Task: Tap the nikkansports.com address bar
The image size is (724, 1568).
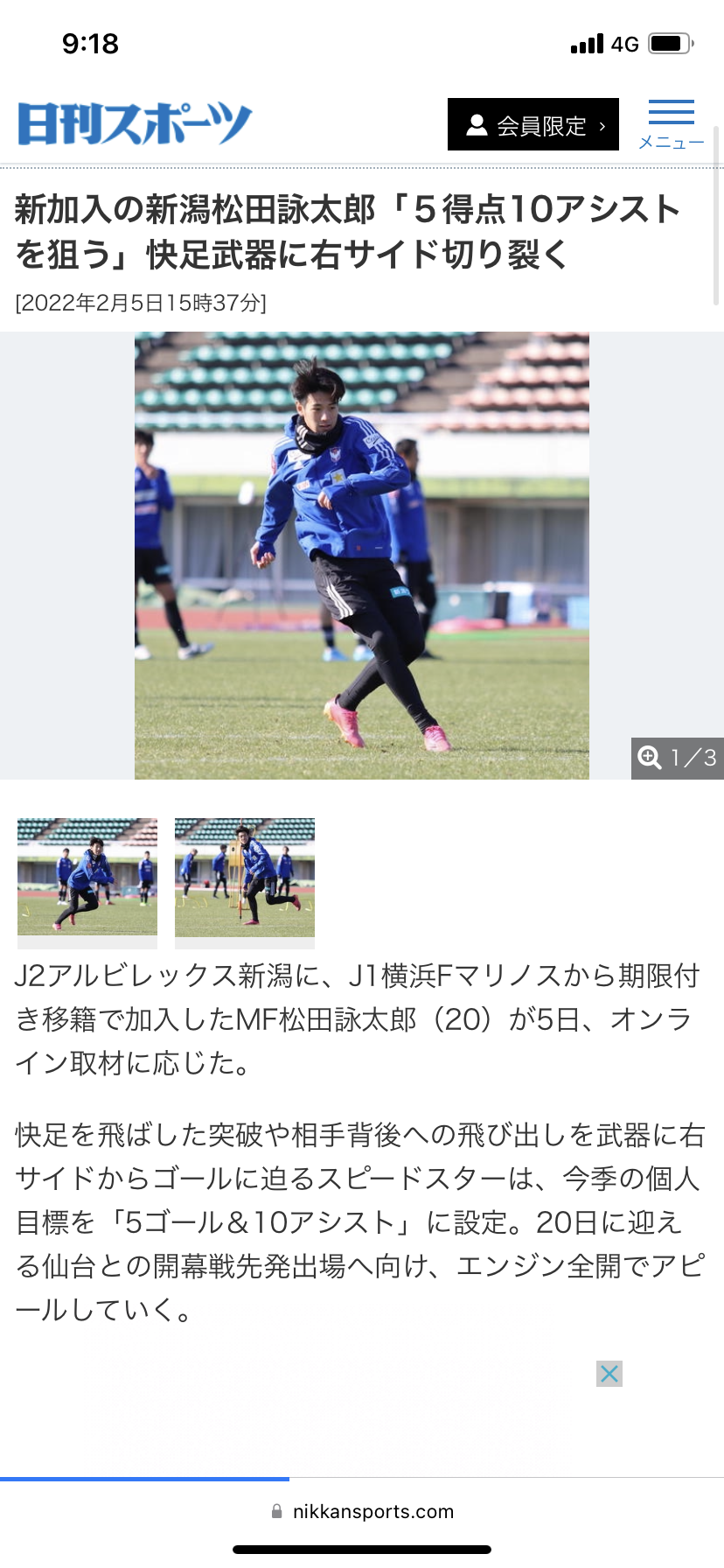Action: (362, 1511)
